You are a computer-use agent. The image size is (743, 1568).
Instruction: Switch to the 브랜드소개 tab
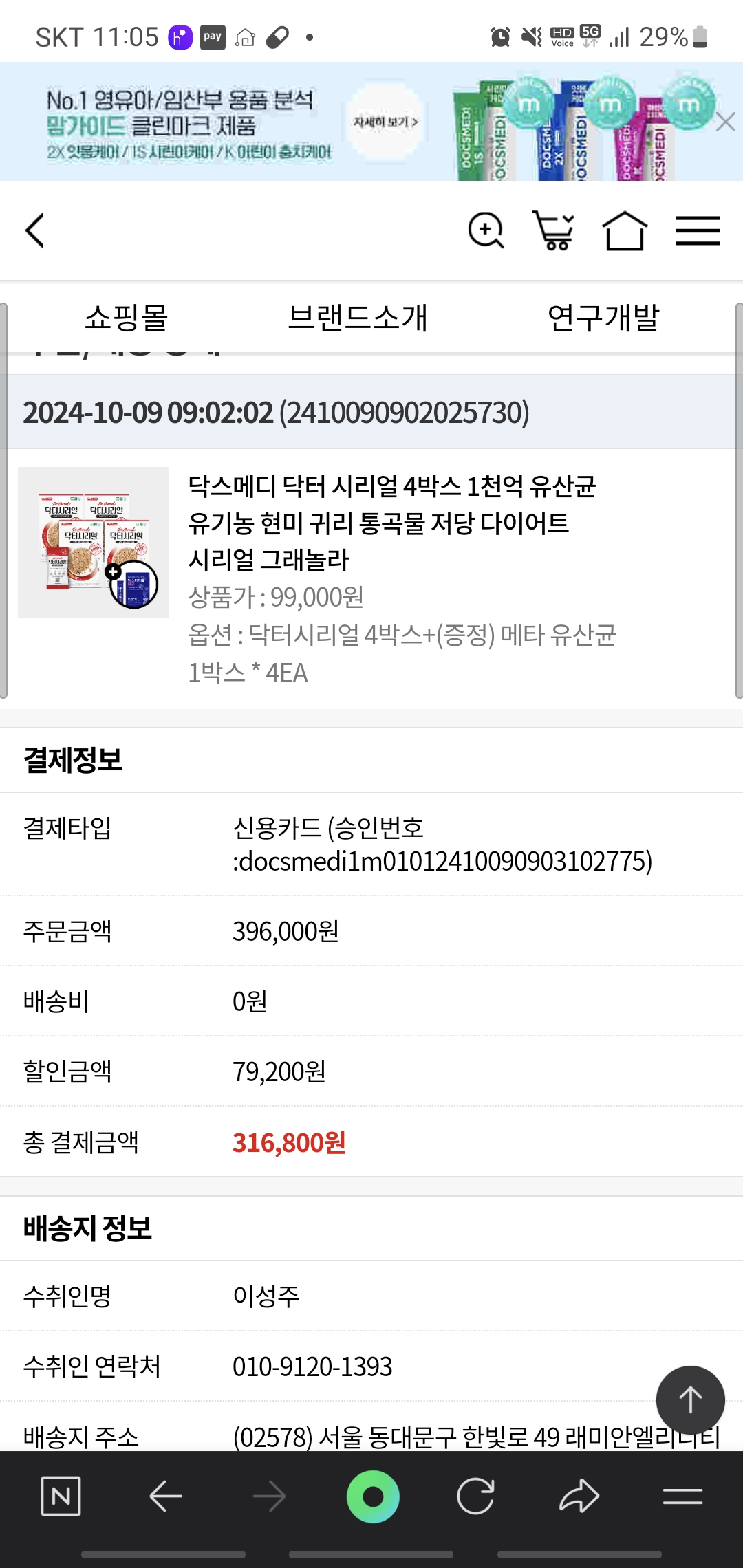click(x=358, y=318)
